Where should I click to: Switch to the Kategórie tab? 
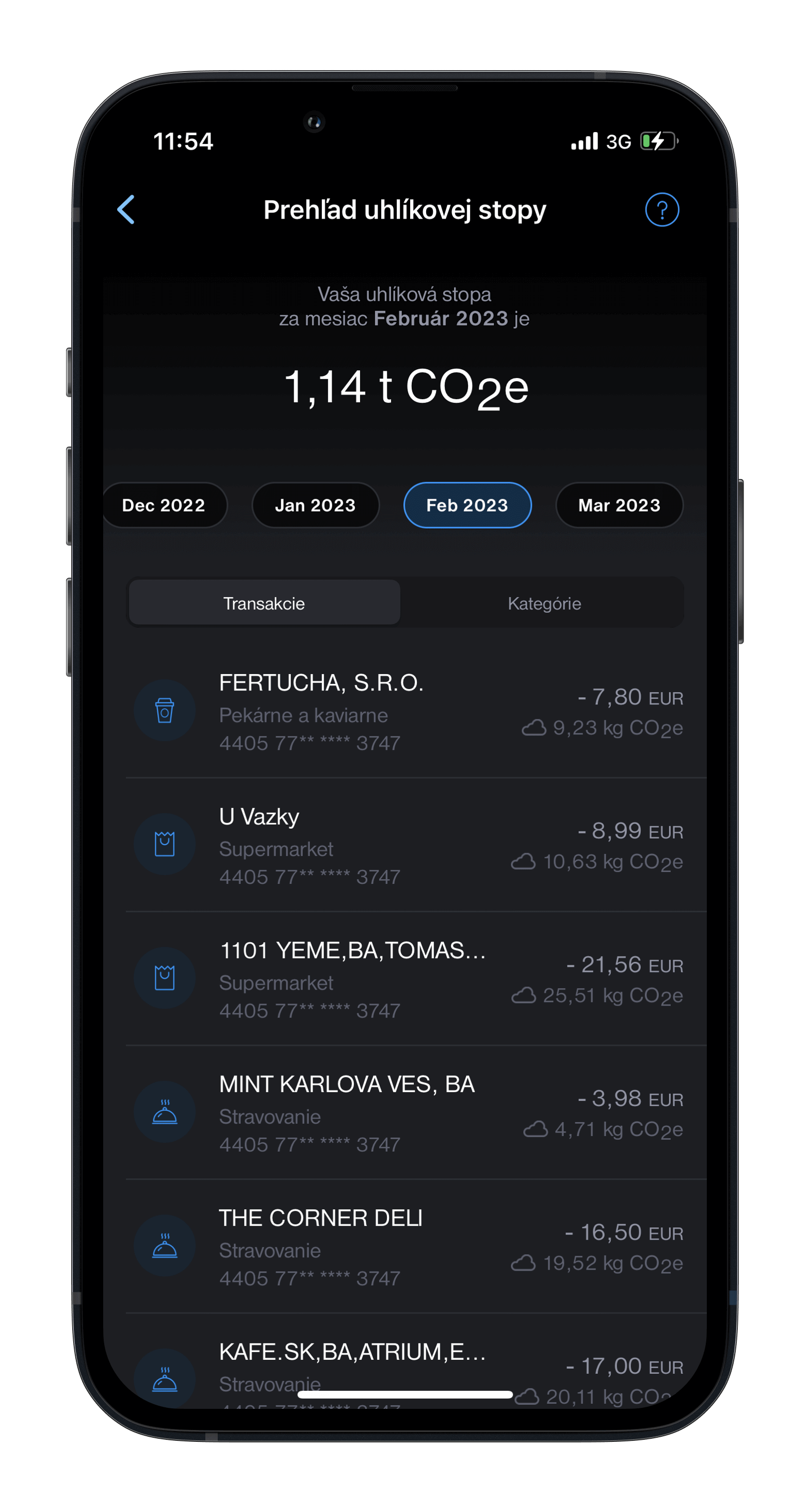pos(544,603)
